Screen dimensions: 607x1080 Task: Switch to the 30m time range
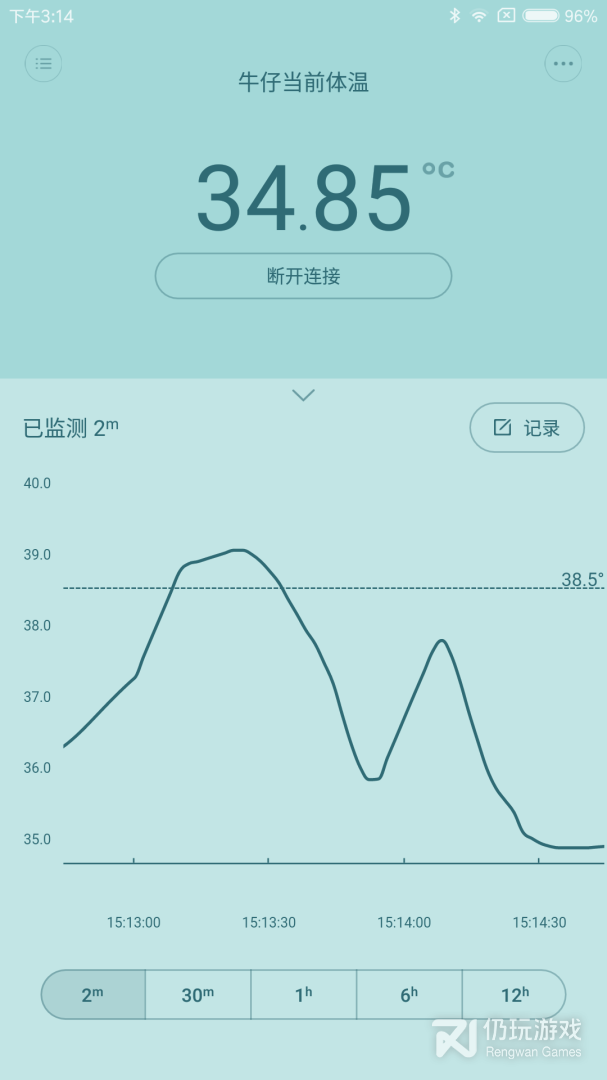tap(198, 995)
